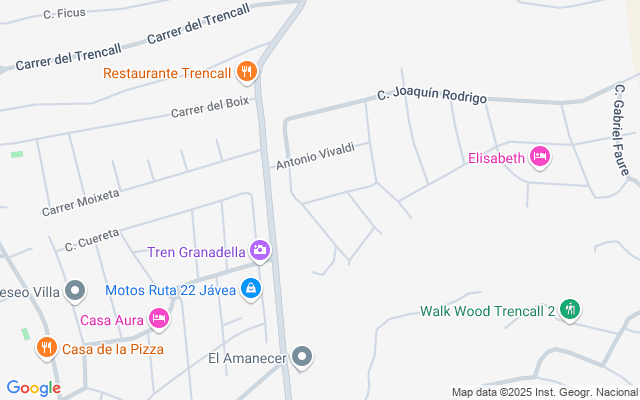Open the Restaurante Trencall restaurant marker

247,72
